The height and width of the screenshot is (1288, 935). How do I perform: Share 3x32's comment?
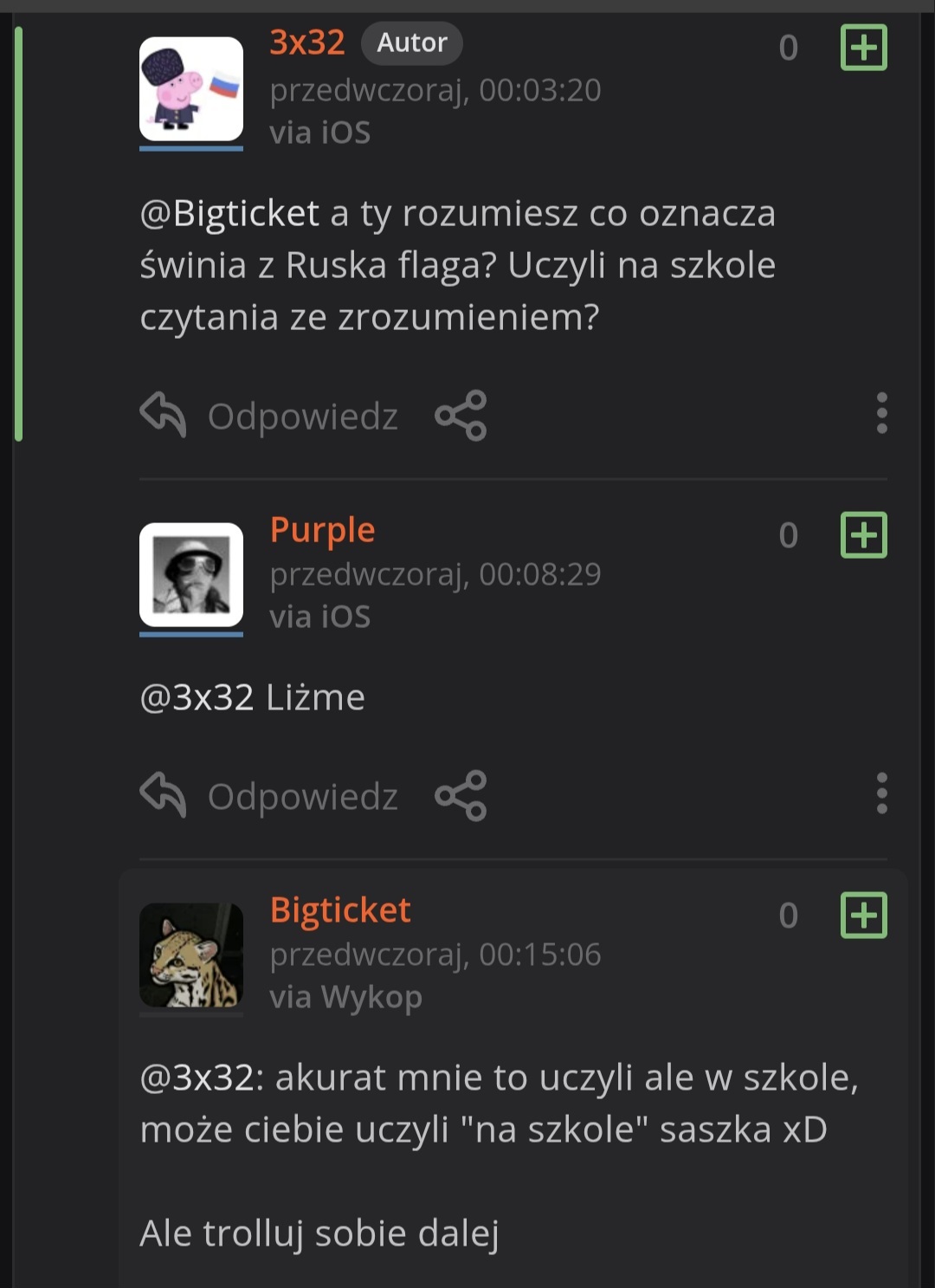(461, 416)
